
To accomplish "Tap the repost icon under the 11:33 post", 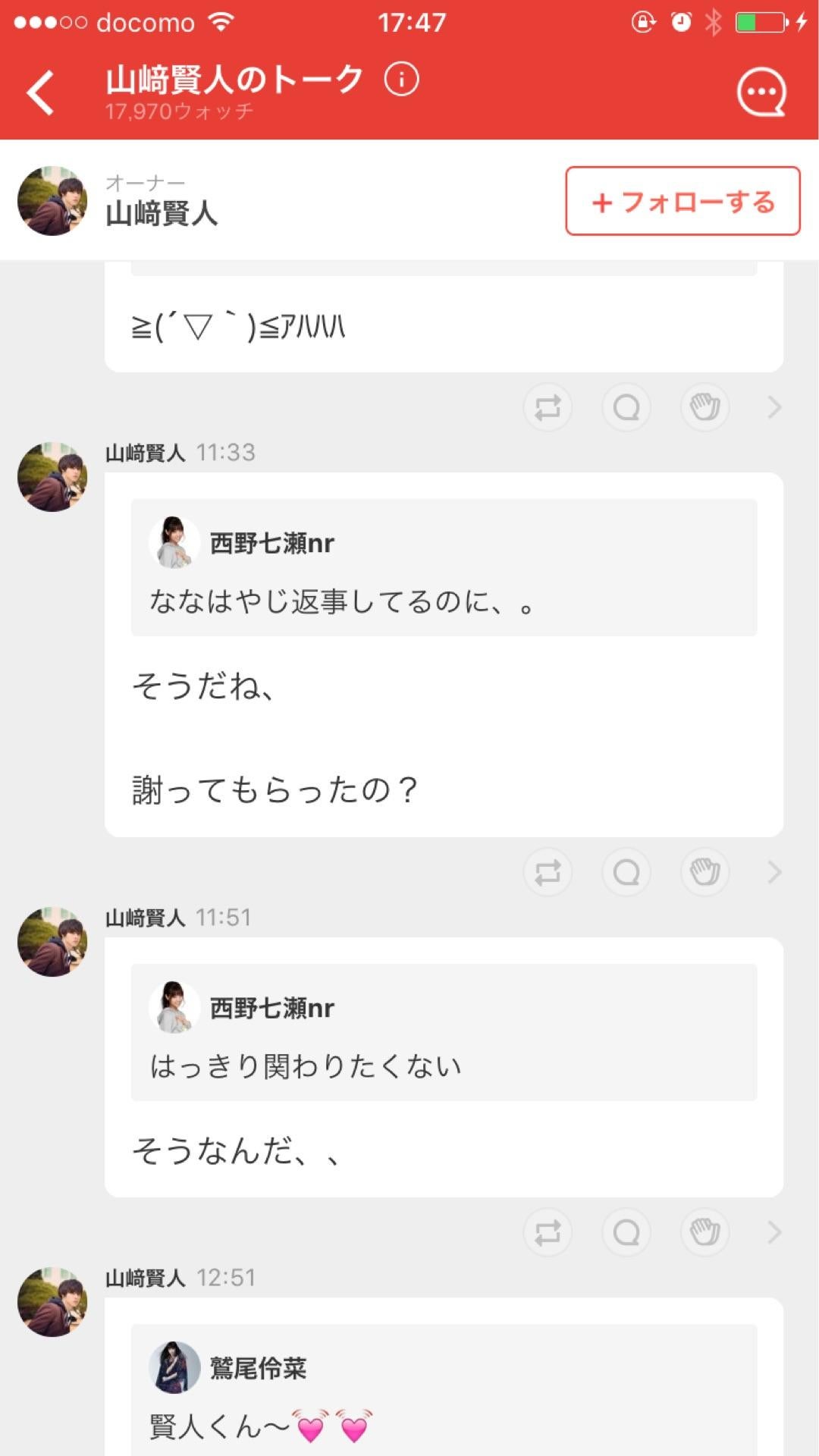I will [x=548, y=872].
